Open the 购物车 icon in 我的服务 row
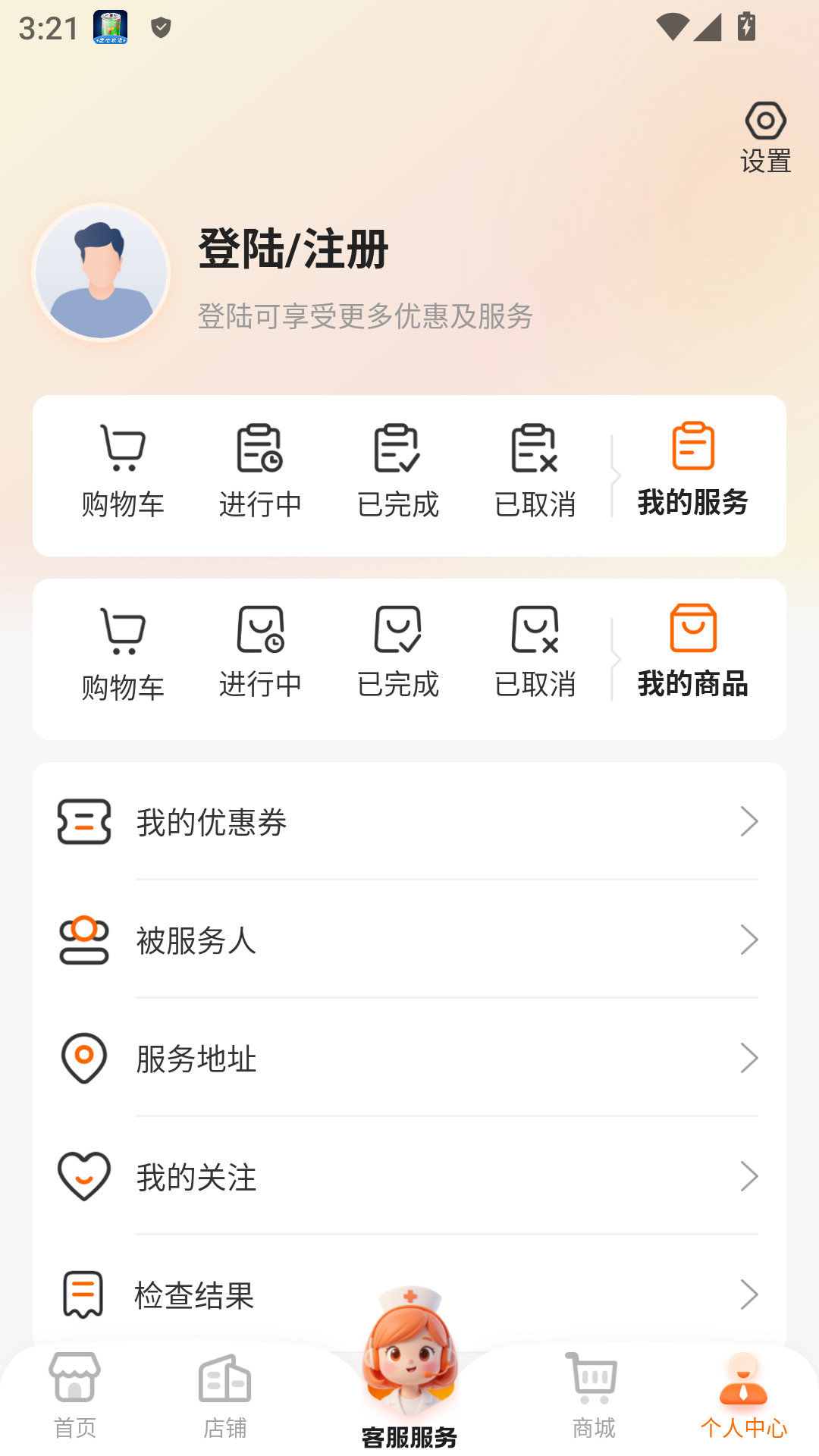The height and width of the screenshot is (1456, 819). 124,449
